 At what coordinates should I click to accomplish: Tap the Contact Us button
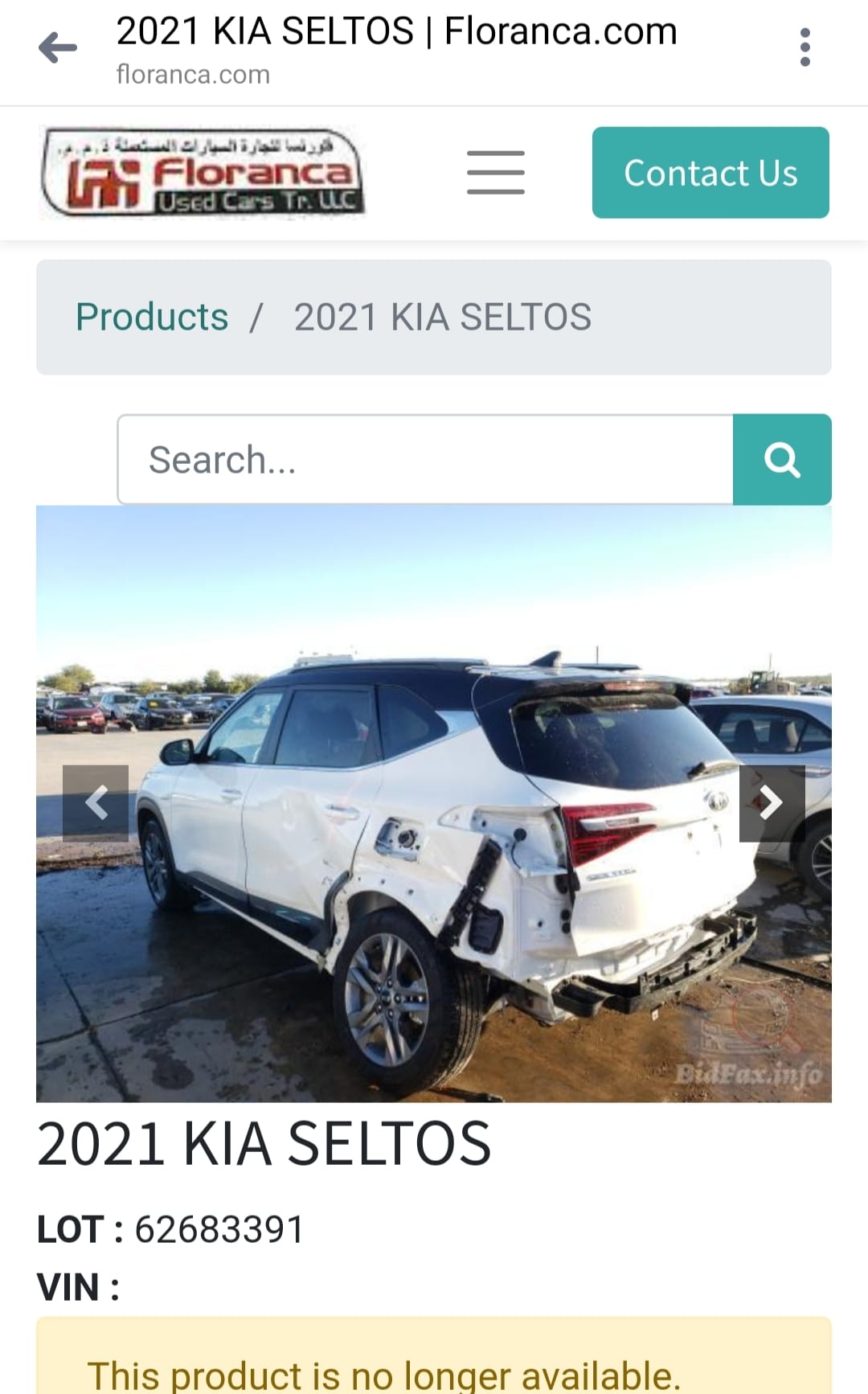coord(710,173)
